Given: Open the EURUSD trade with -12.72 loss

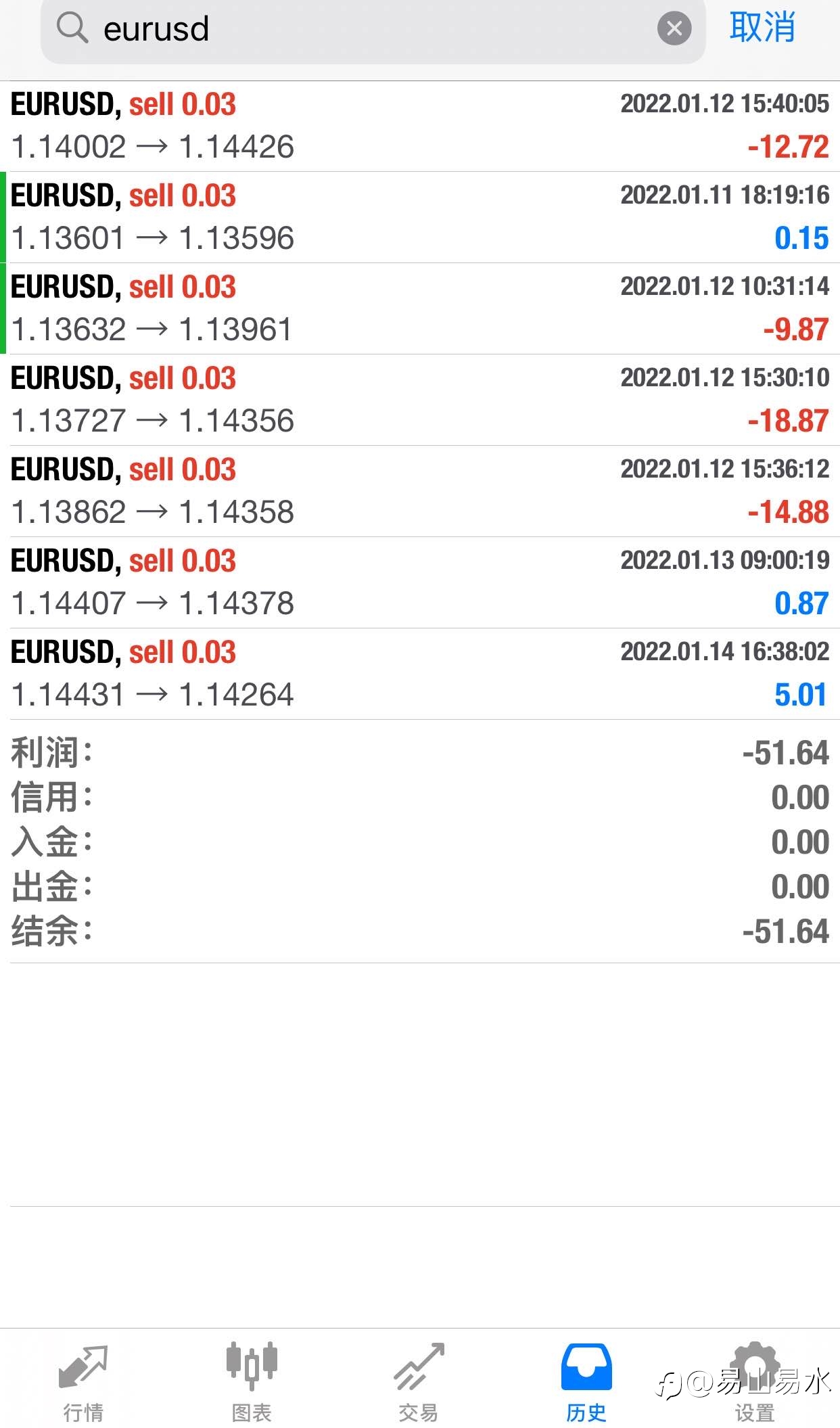Looking at the screenshot, I should pos(419,126).
